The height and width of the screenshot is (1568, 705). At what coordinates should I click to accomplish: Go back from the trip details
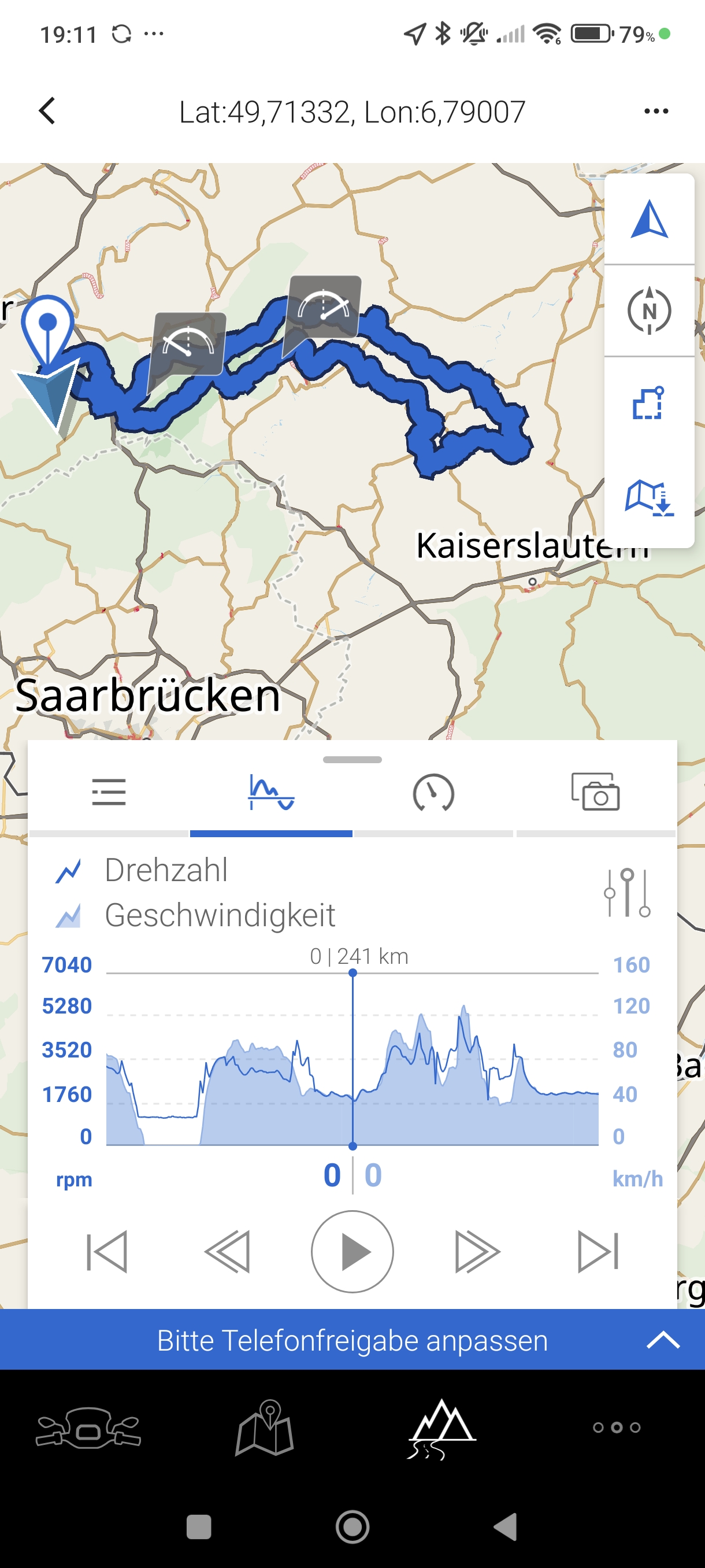(47, 111)
